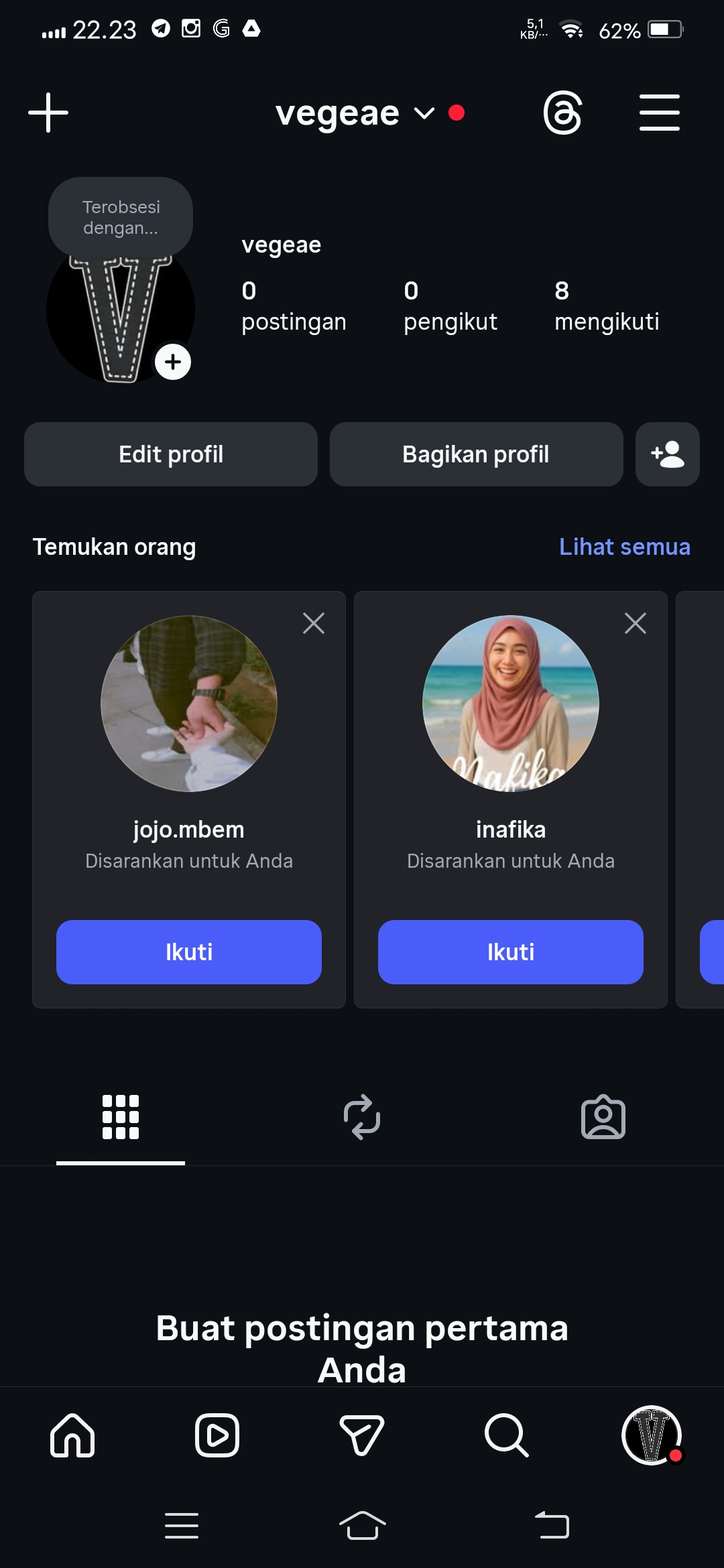Screen dimensions: 724x1568
Task: Open the Threads icon
Action: 562,113
